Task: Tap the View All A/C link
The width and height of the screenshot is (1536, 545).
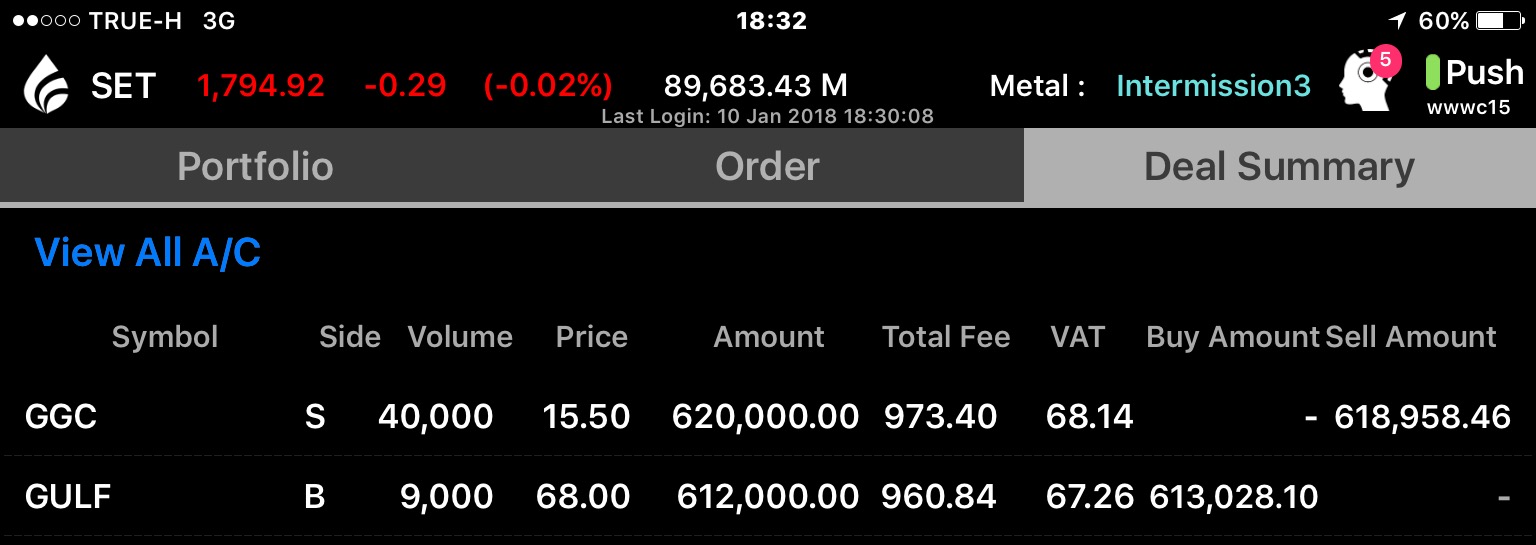Action: coord(148,253)
